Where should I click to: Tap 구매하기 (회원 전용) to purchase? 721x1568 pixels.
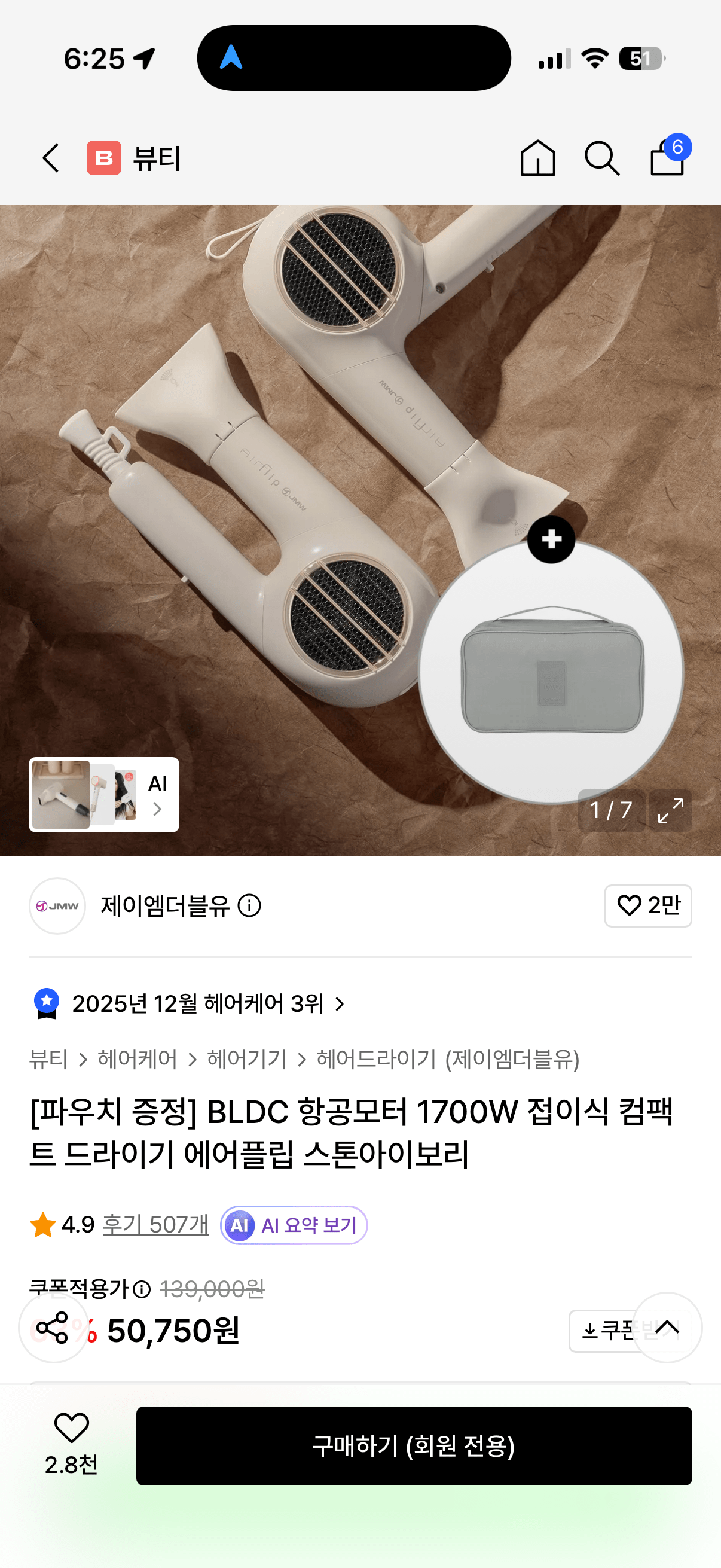(x=414, y=1445)
